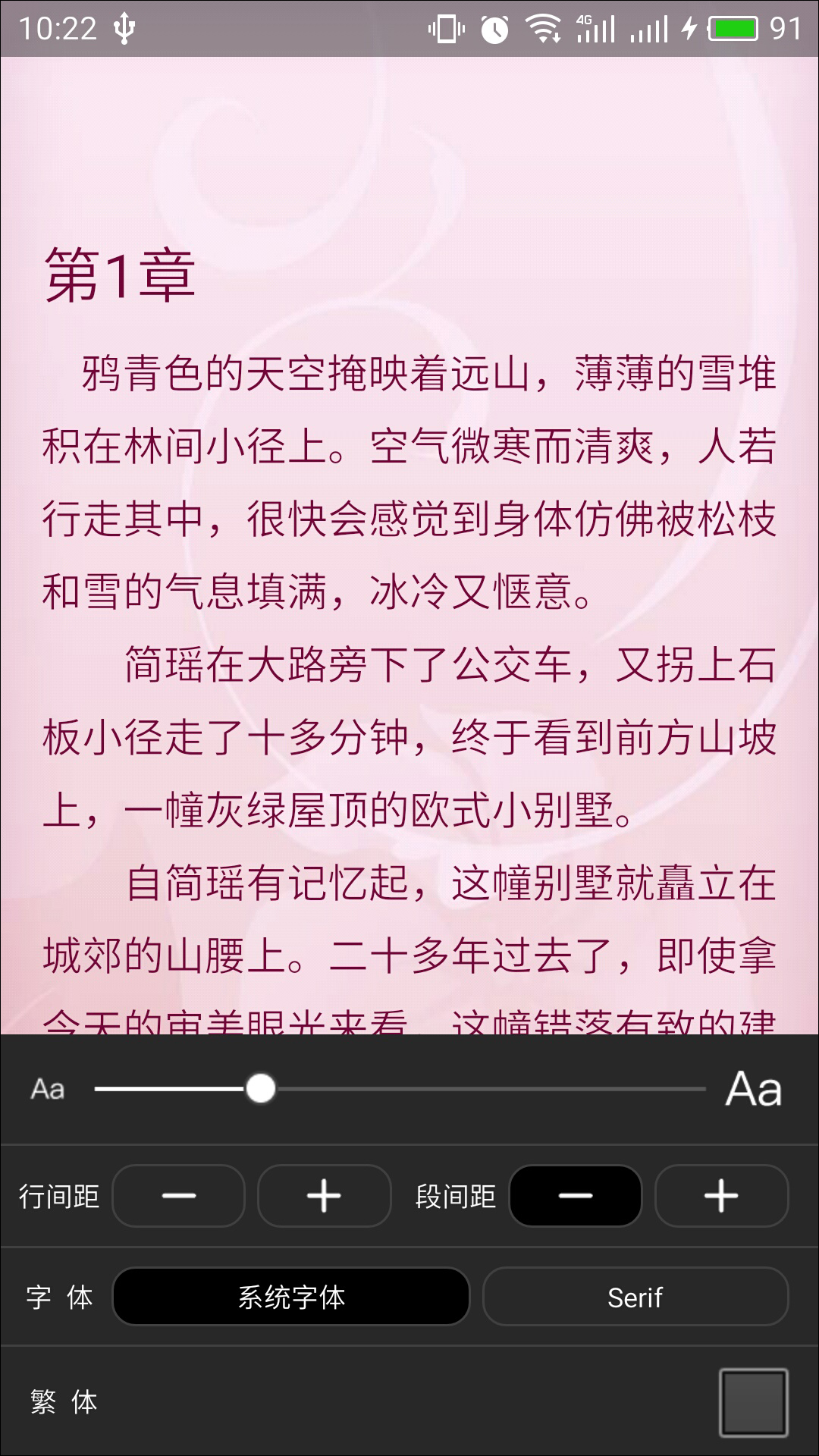Tap the Wi-Fi icon in the status bar

coord(545,29)
